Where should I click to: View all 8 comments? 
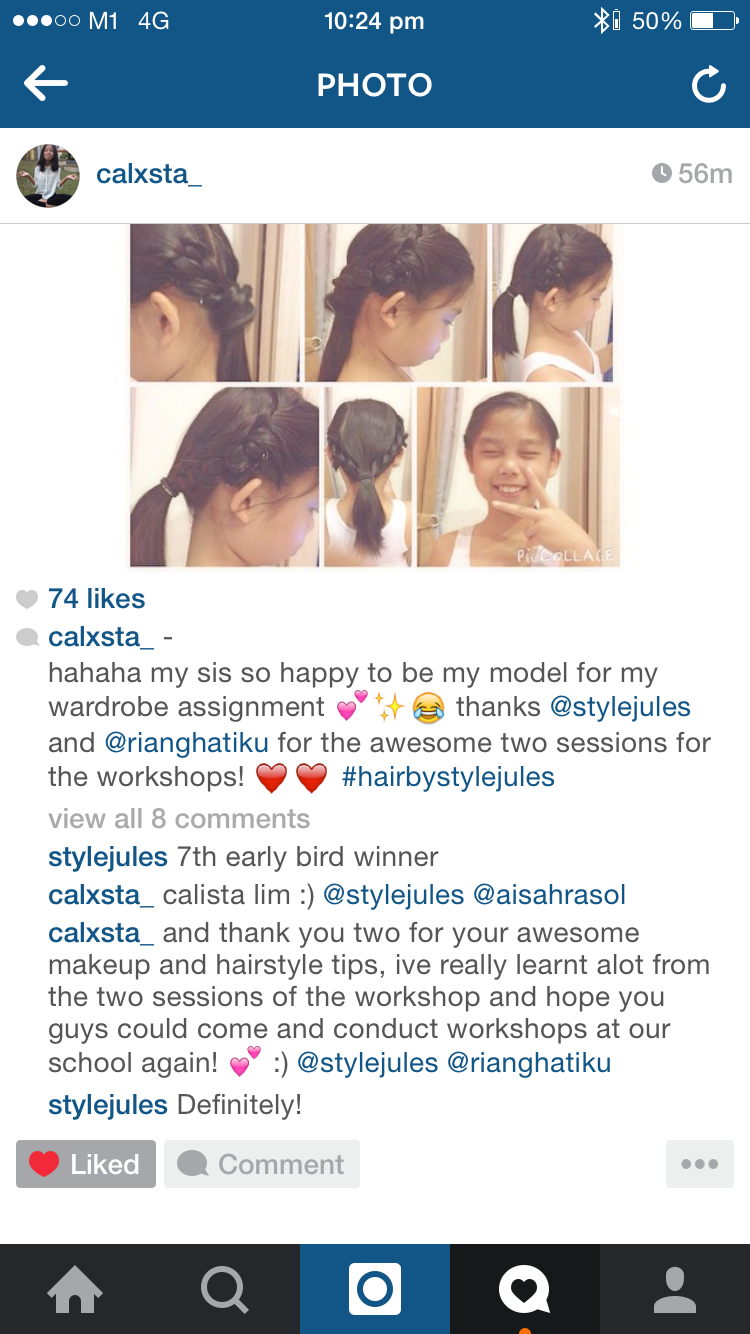coord(179,819)
